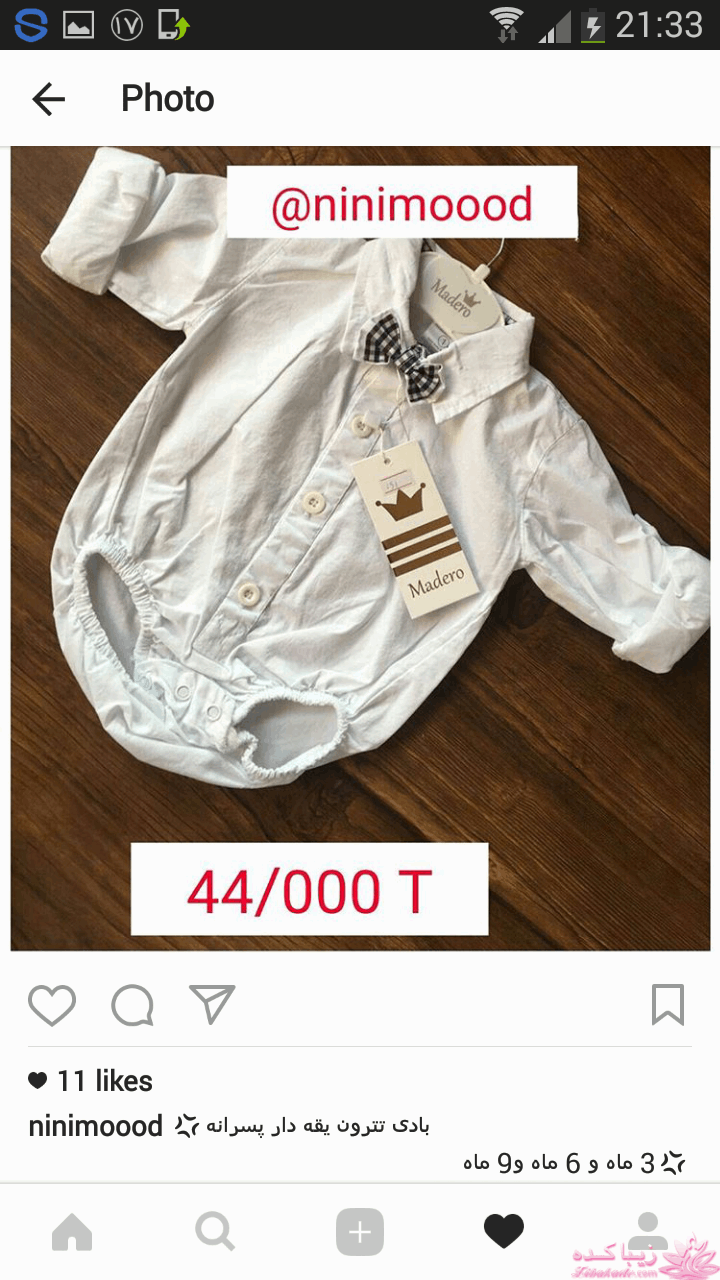
Task: Like the post by tapping the heart icon
Action: (52, 1007)
